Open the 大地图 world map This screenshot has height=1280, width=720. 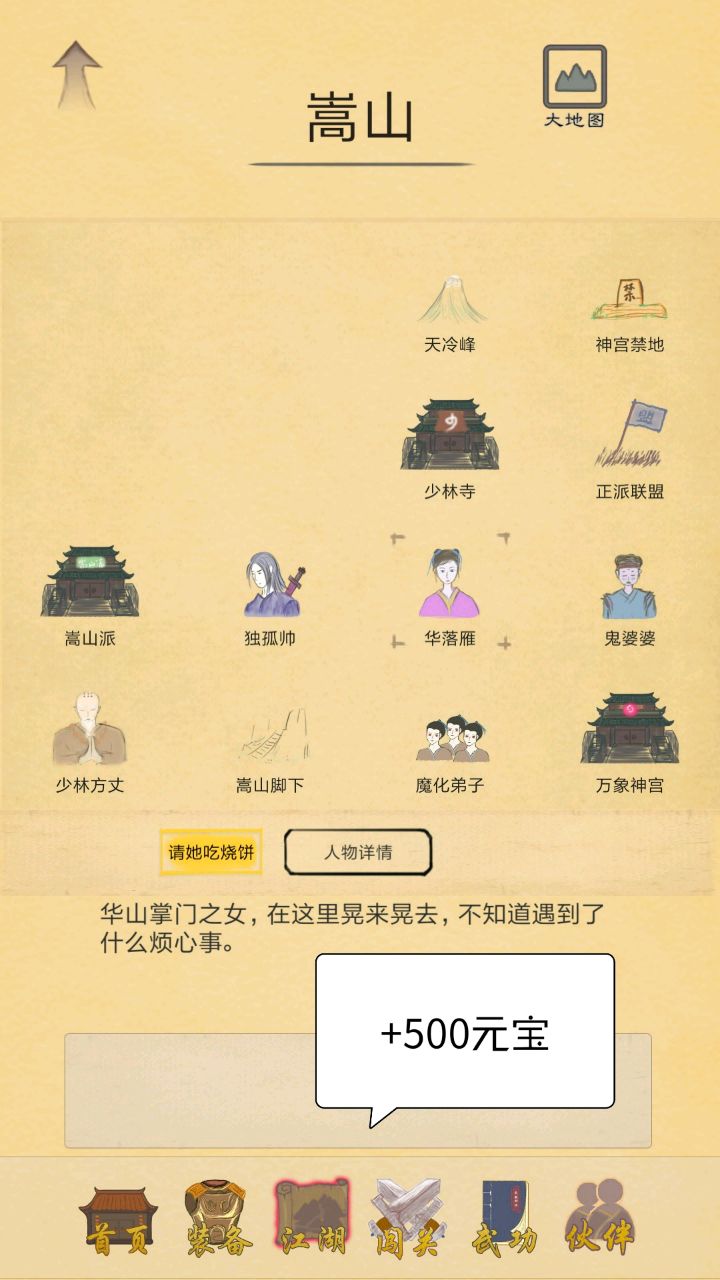[574, 85]
